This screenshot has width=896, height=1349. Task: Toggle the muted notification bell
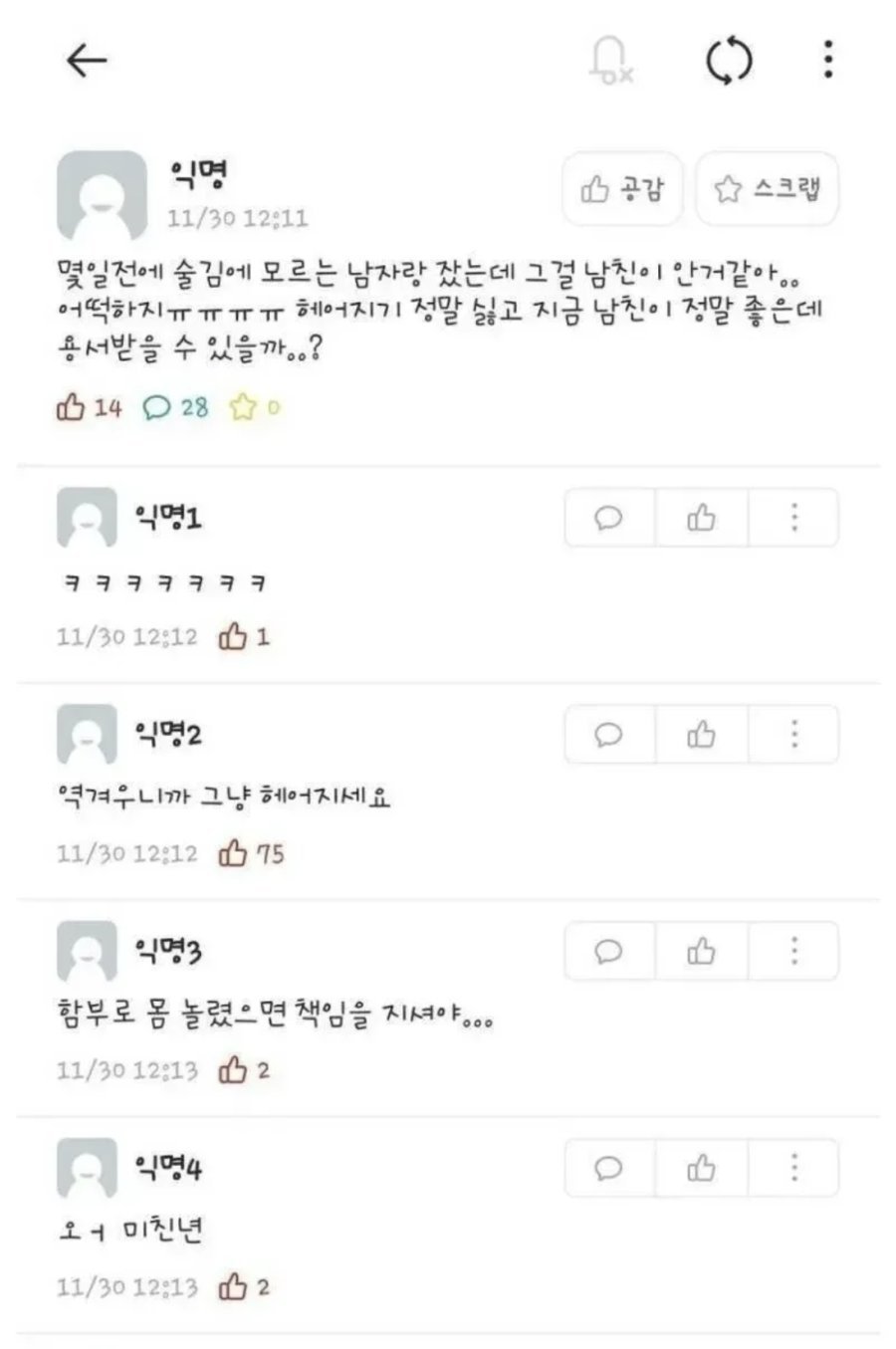610,62
